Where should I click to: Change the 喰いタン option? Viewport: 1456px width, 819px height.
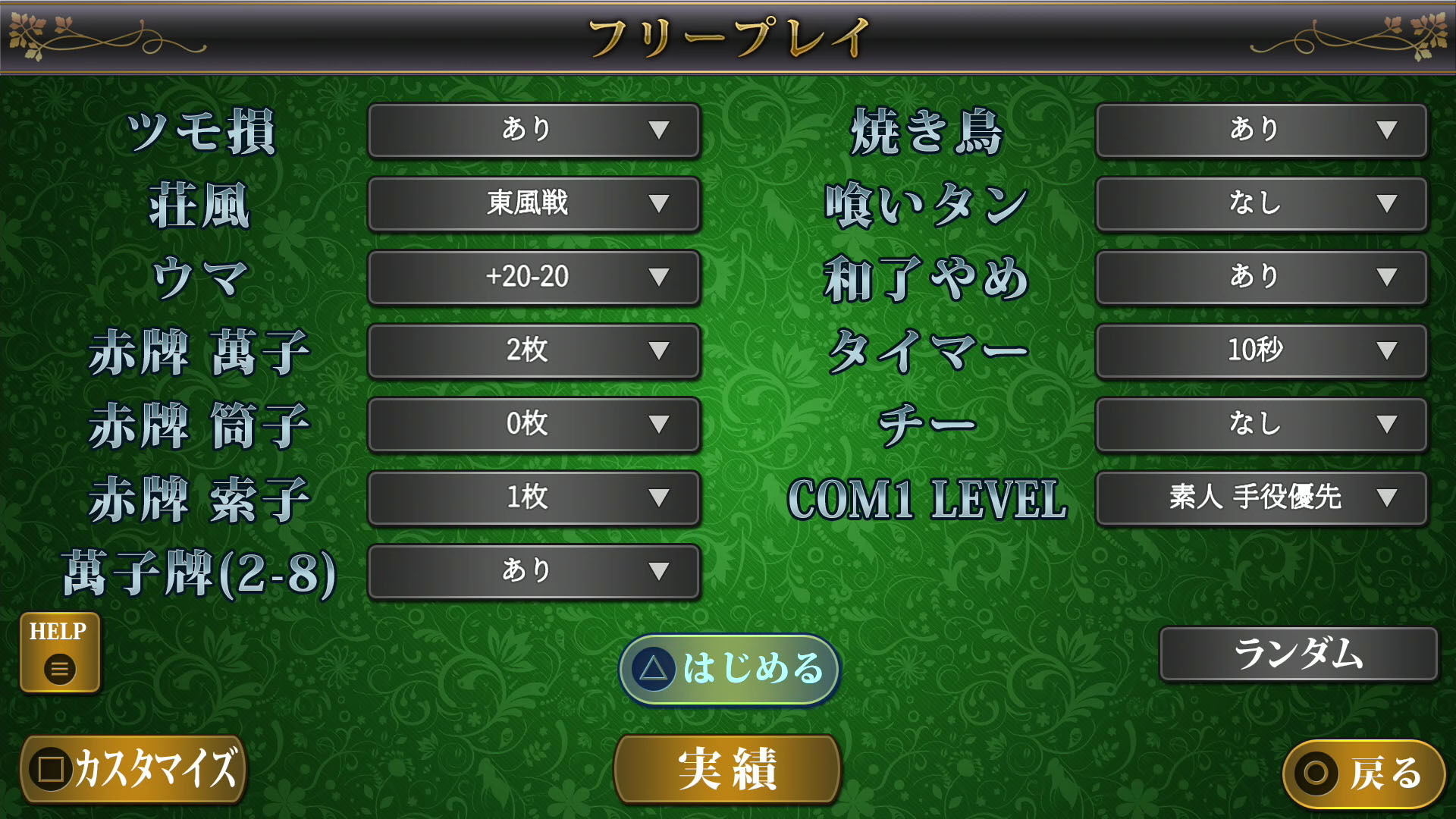click(x=1261, y=203)
